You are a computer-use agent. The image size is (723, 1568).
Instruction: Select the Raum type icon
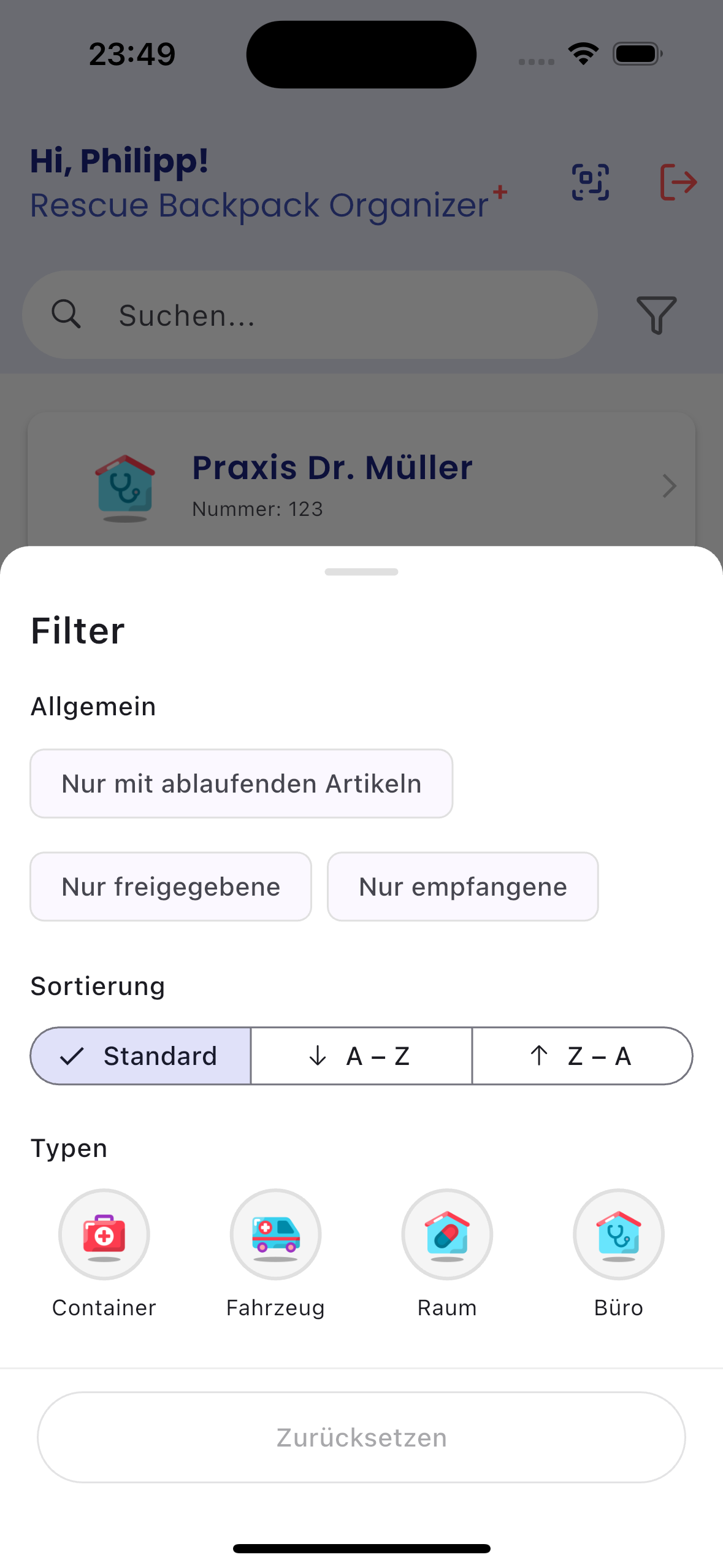pos(447,1235)
